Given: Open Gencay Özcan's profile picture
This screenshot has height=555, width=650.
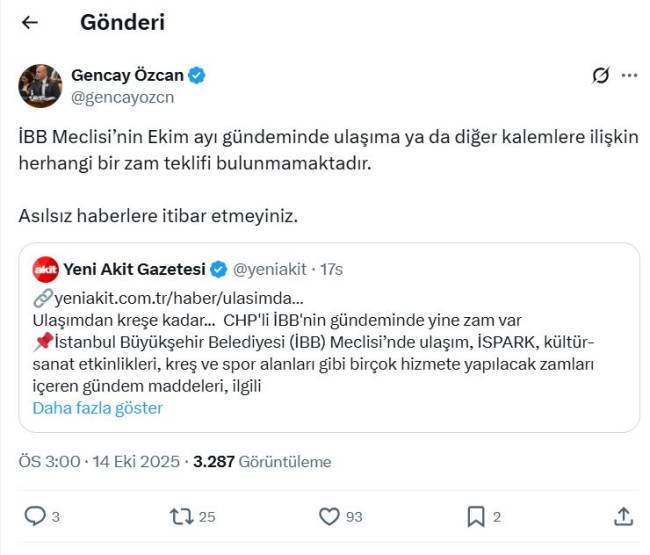Looking at the screenshot, I should (40, 86).
